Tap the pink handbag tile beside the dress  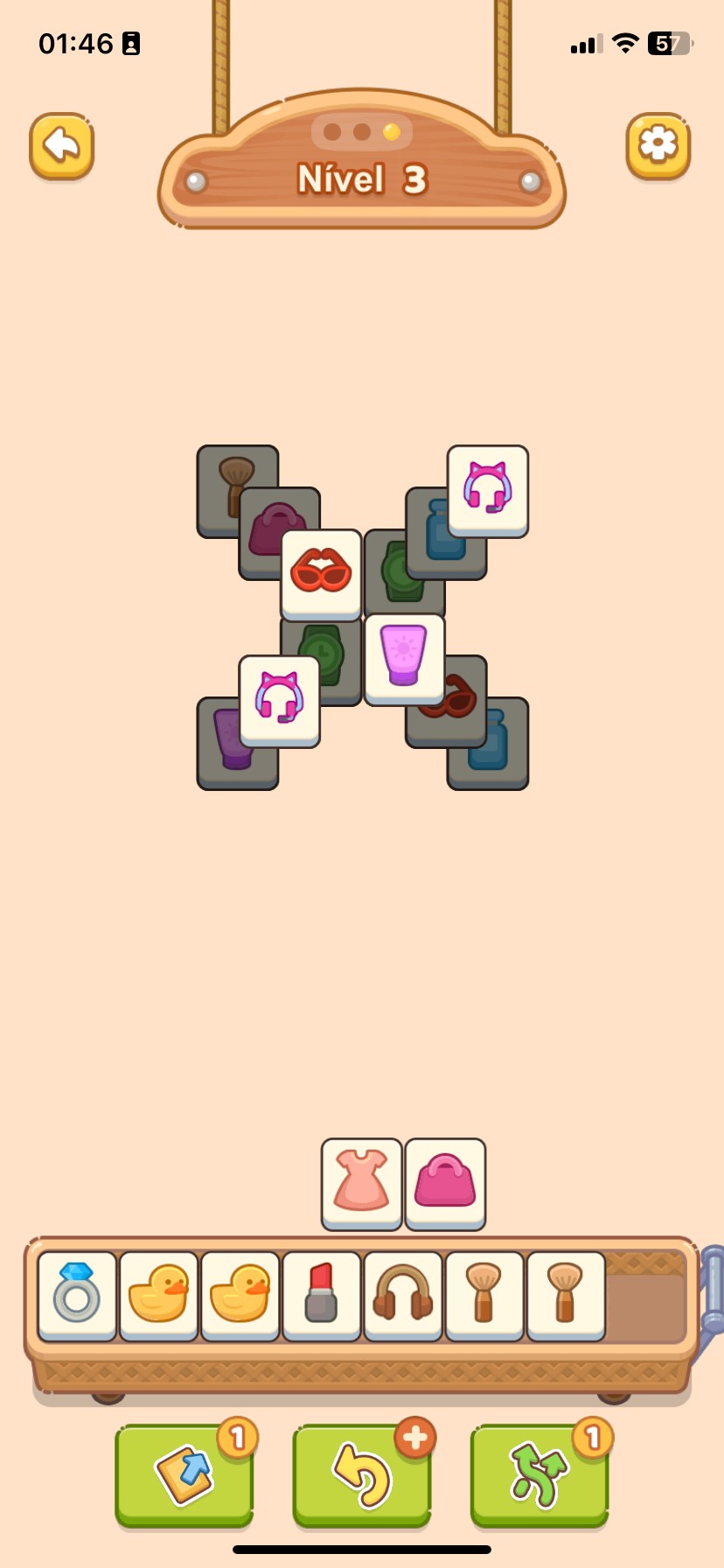(x=445, y=1182)
